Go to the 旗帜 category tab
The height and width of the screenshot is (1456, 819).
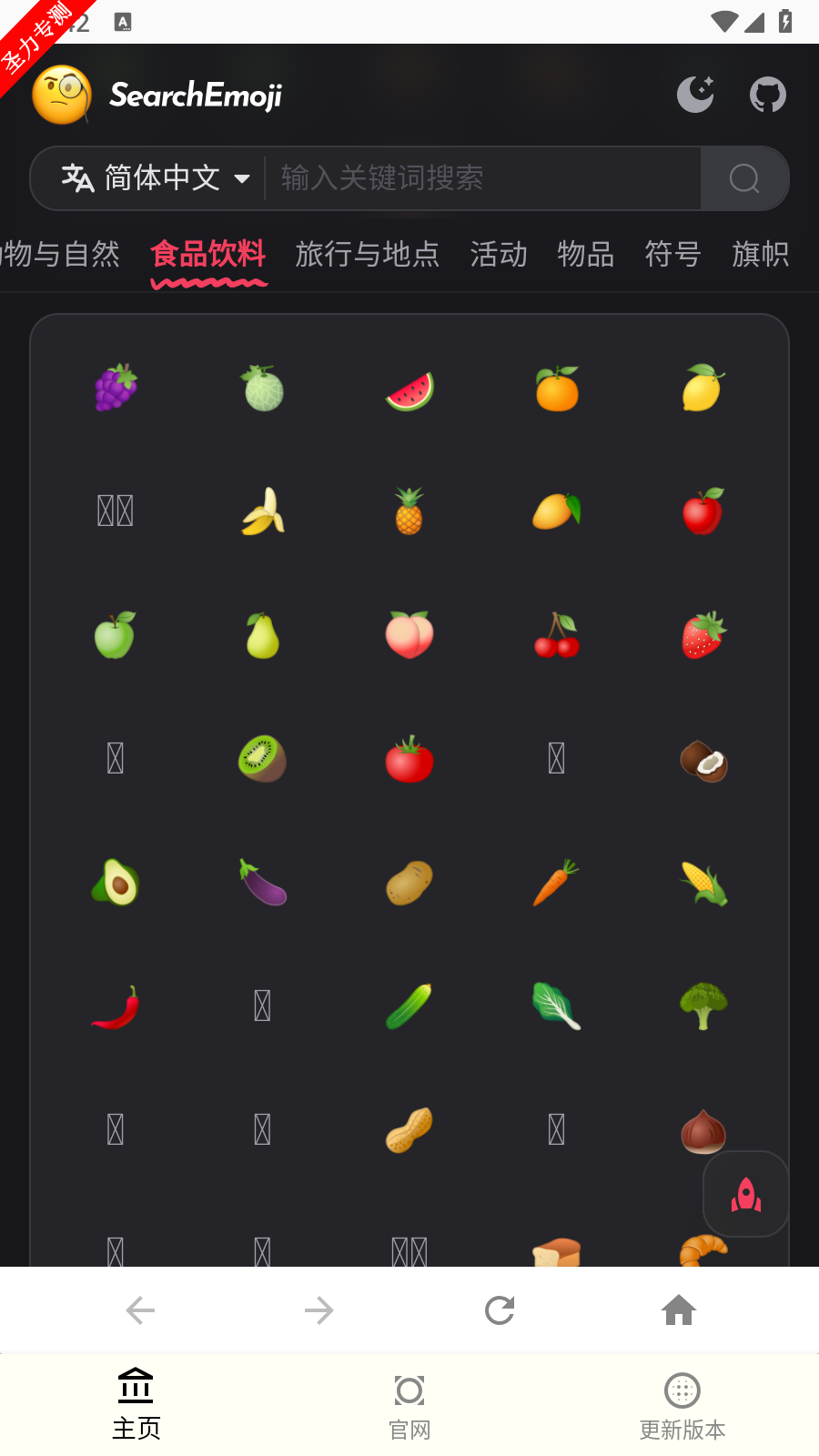pyautogui.click(x=760, y=254)
